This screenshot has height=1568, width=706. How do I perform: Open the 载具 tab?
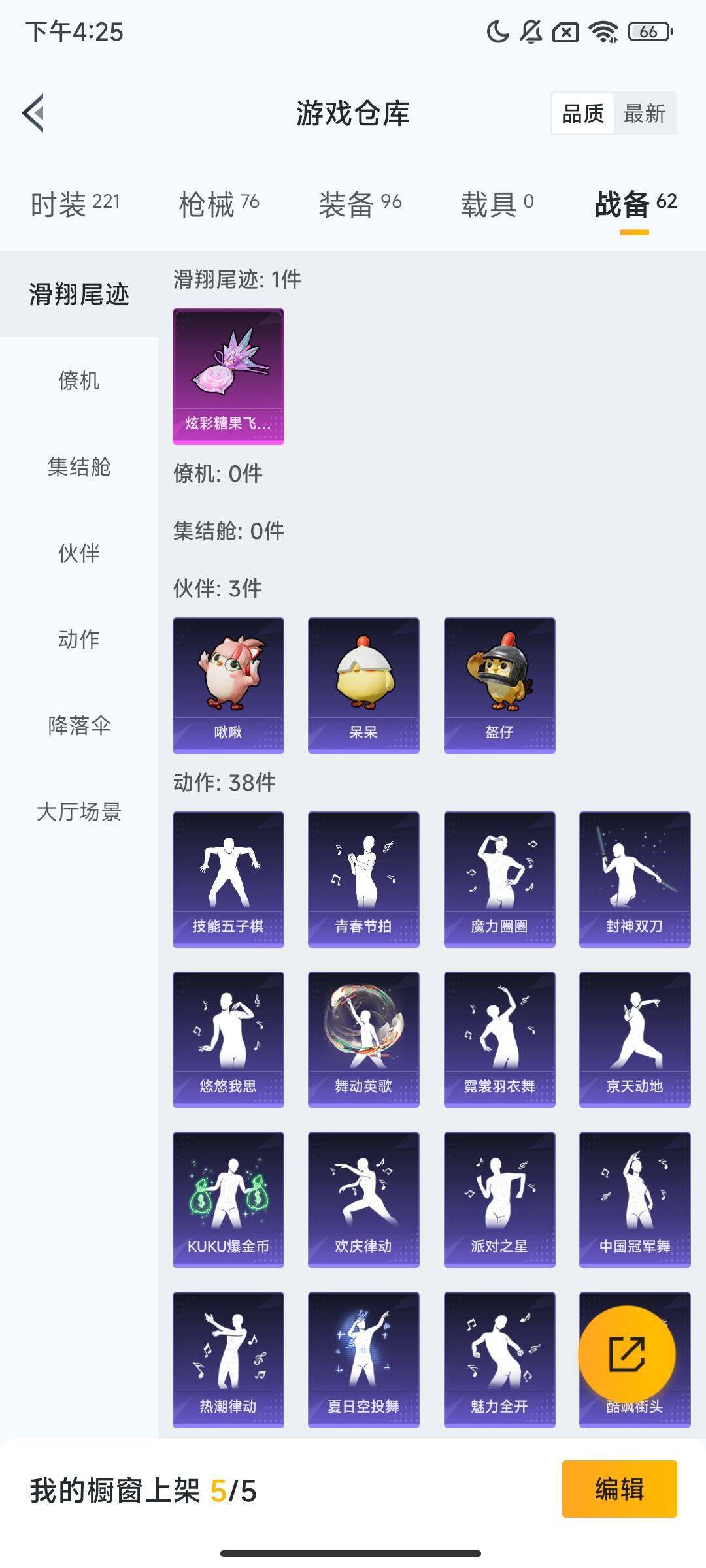(x=497, y=204)
